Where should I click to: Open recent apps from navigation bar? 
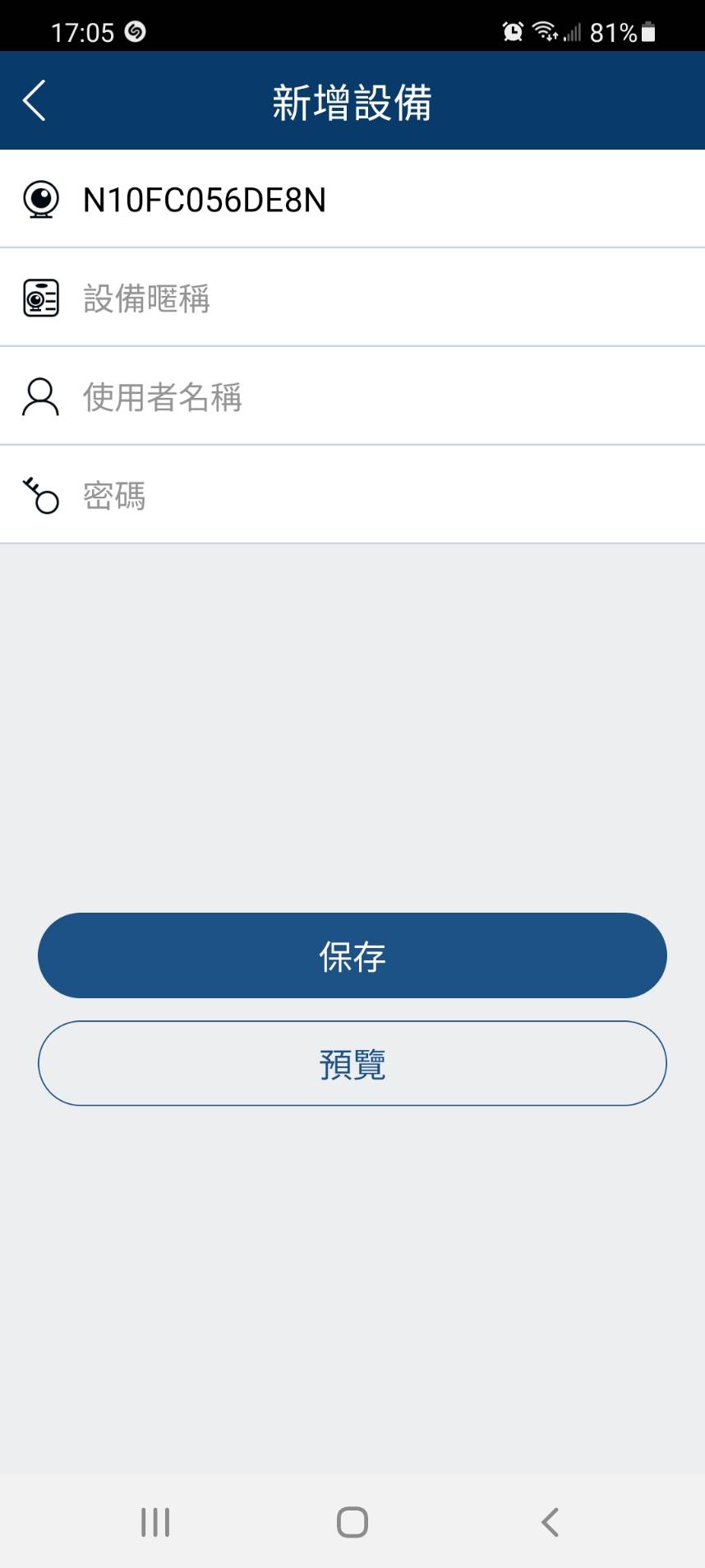point(155,1522)
